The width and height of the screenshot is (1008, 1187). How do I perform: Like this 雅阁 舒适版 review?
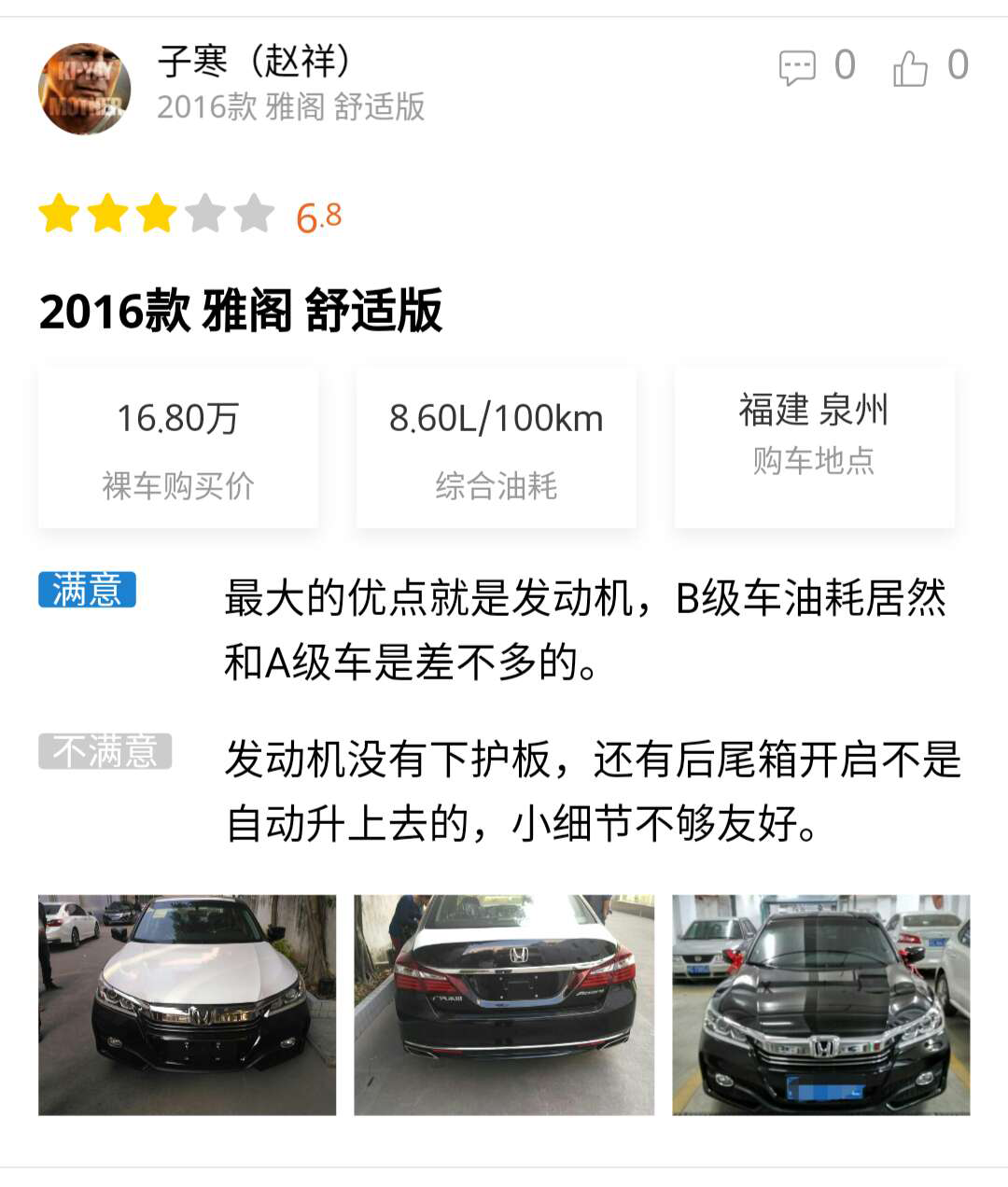[910, 67]
